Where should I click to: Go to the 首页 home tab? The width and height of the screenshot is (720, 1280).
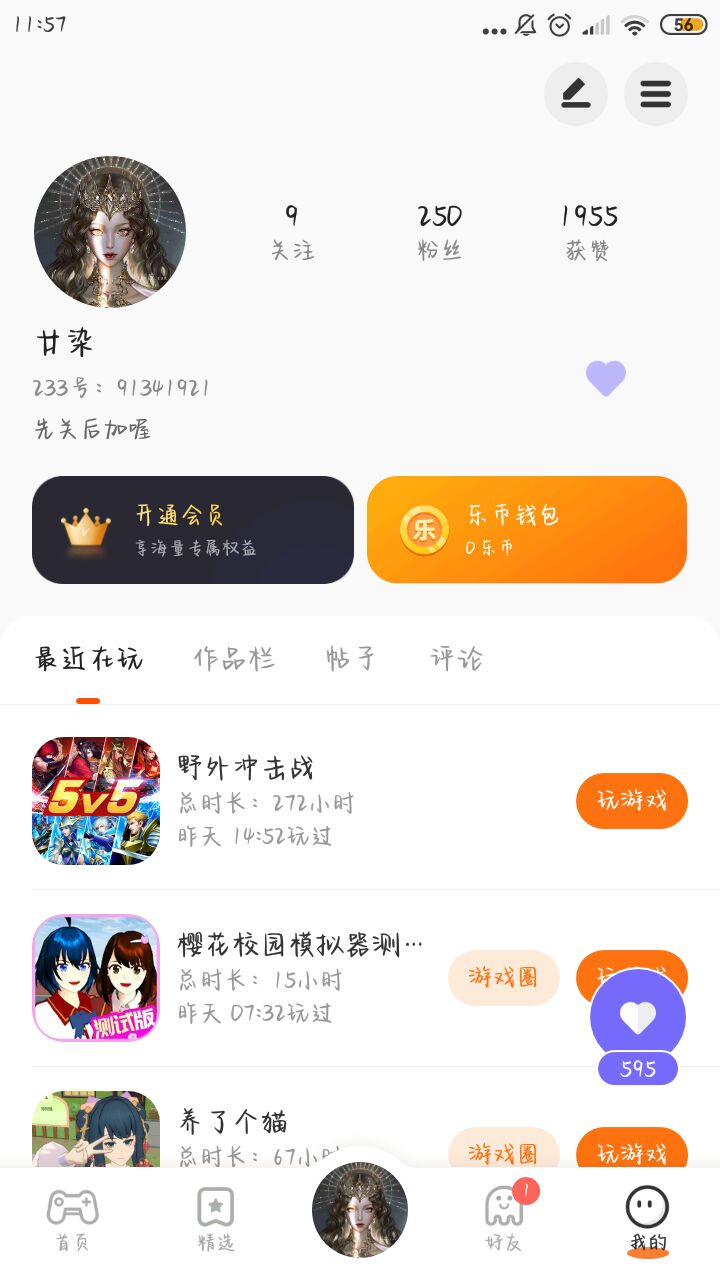(x=72, y=1220)
